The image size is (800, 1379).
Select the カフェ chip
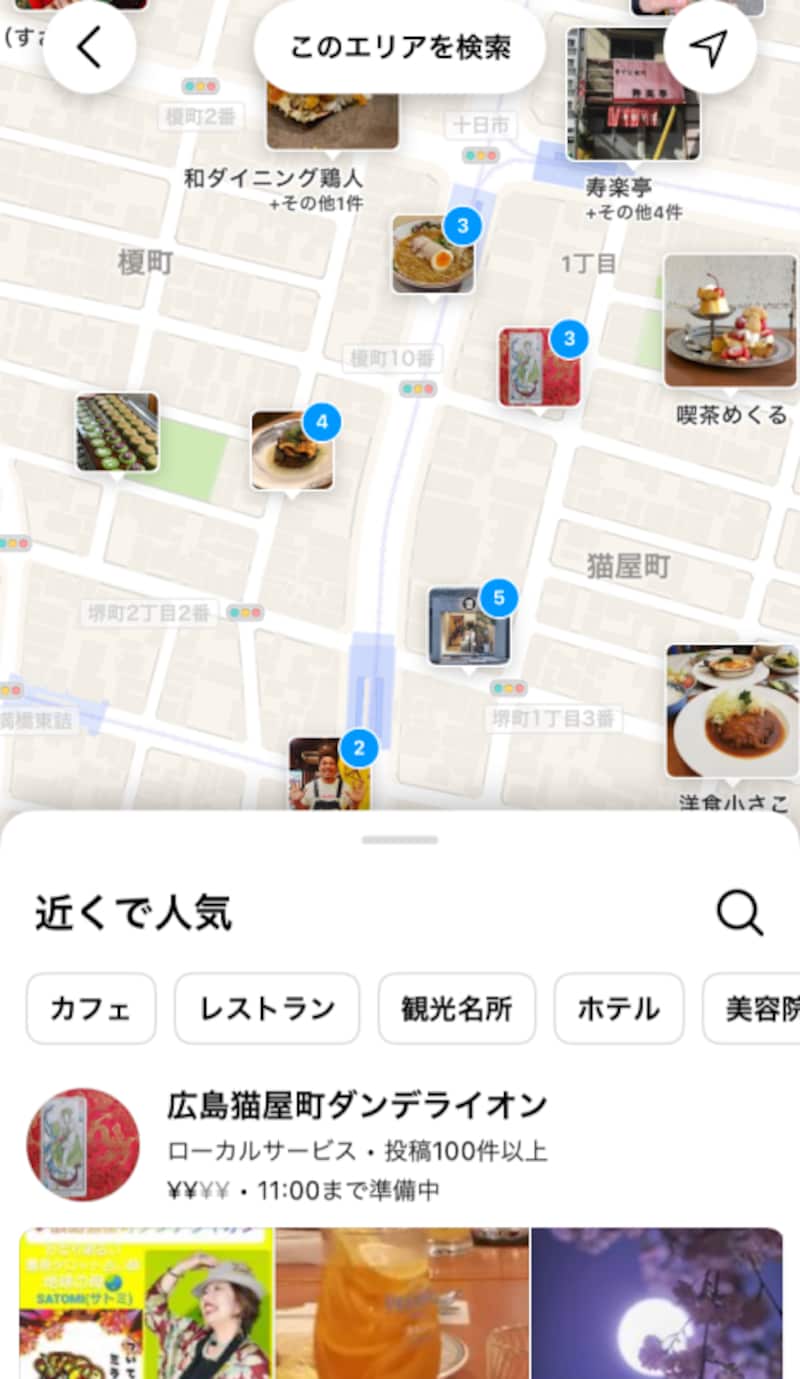[x=91, y=1008]
